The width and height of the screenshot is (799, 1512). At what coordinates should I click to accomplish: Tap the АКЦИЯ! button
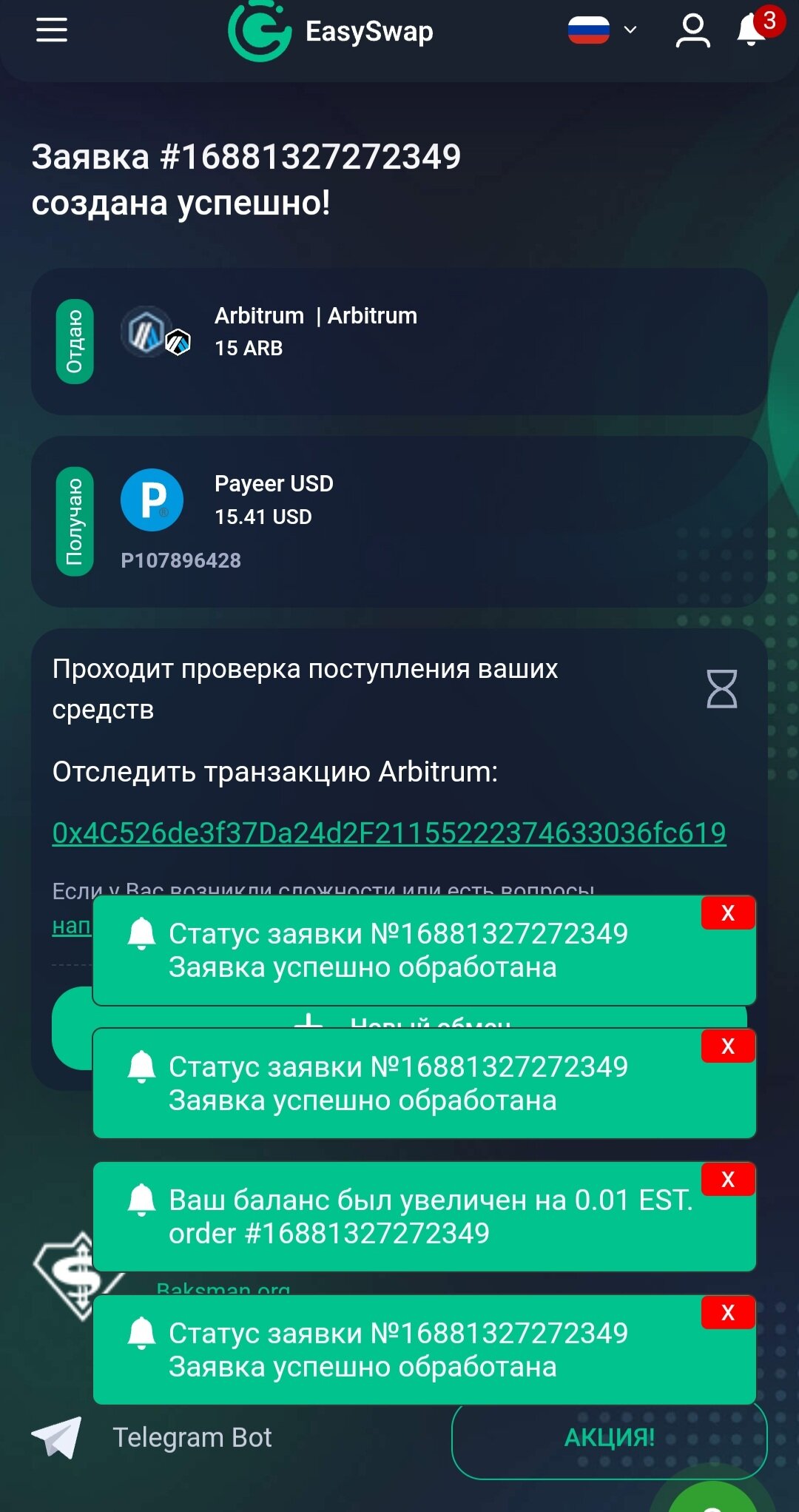[610, 1437]
